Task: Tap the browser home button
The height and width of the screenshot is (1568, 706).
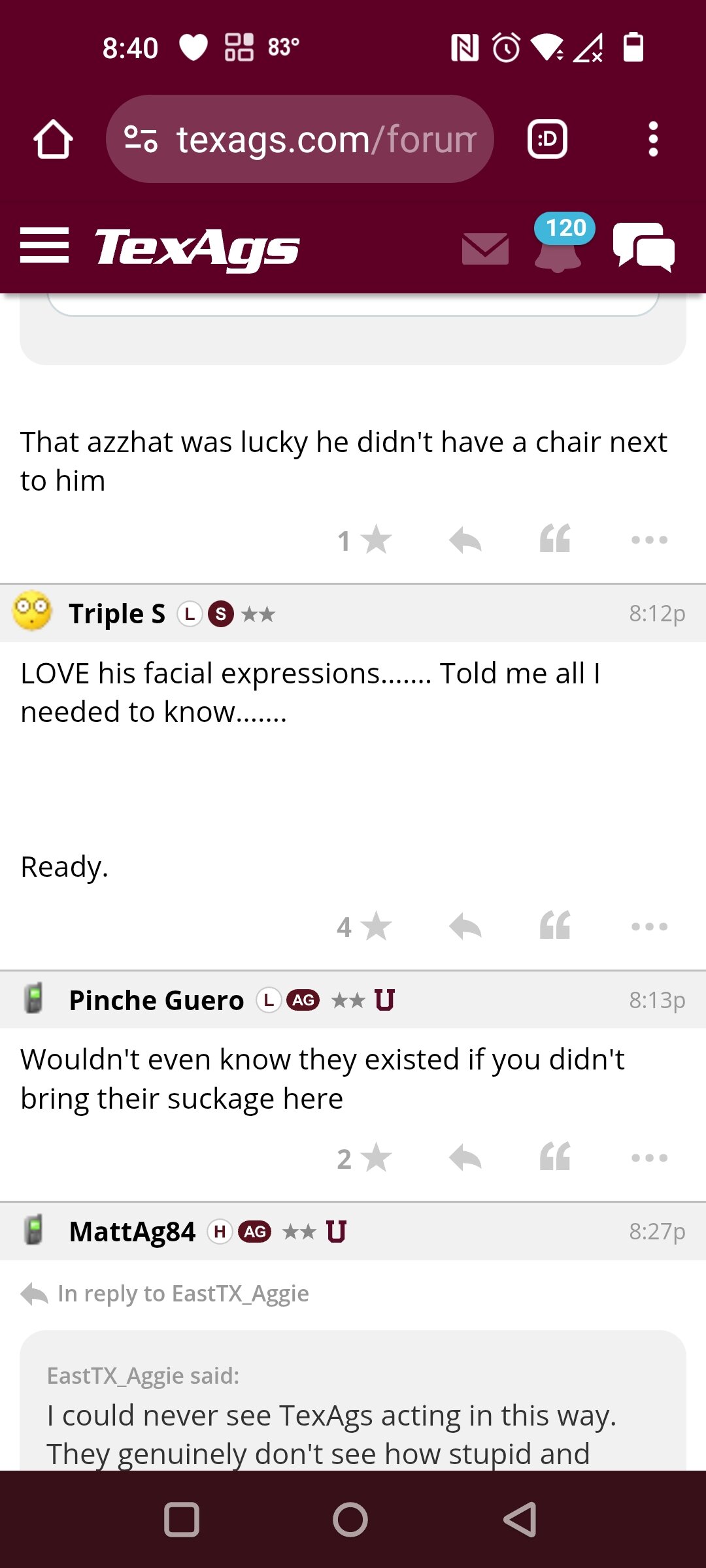Action: coord(53,139)
